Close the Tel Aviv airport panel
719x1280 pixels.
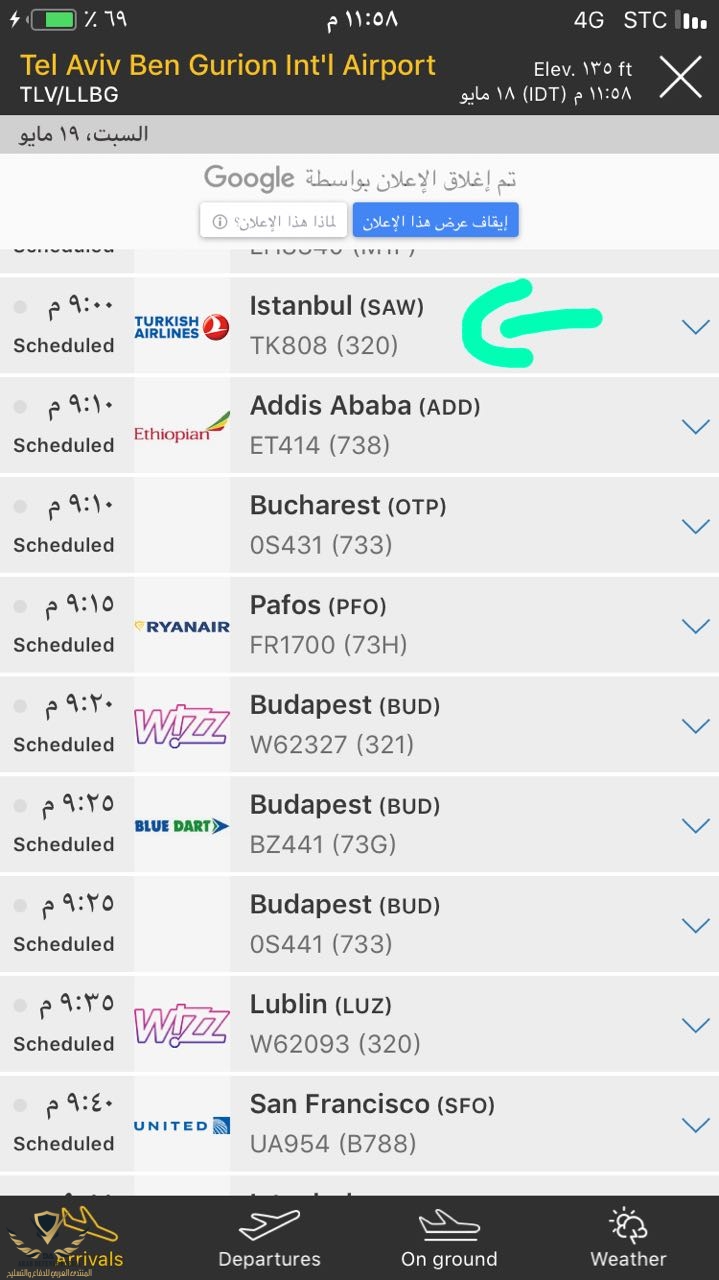[680, 77]
